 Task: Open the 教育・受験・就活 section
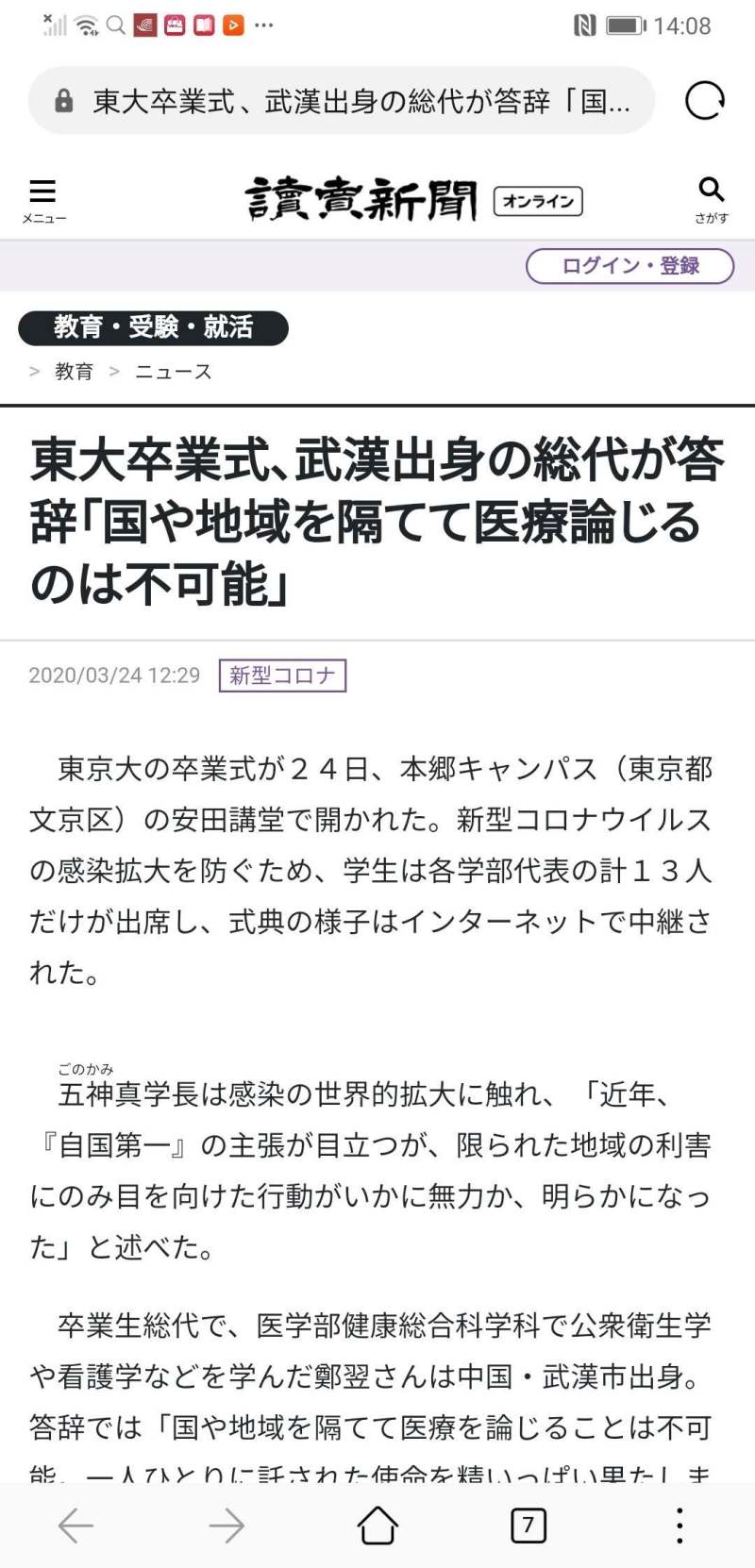tap(153, 327)
